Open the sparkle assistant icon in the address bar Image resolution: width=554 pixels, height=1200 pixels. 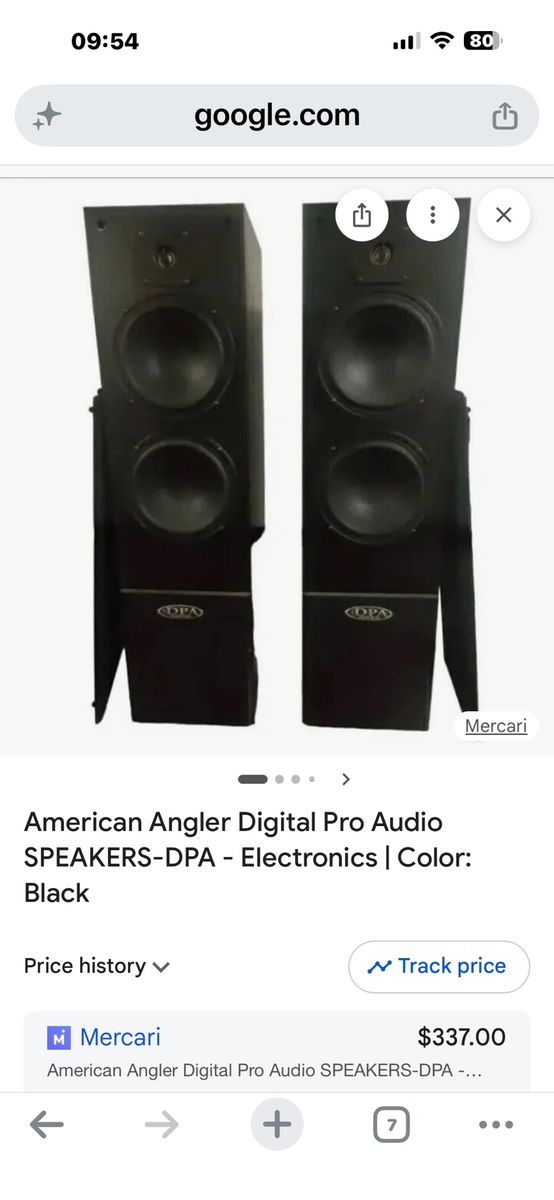47,116
